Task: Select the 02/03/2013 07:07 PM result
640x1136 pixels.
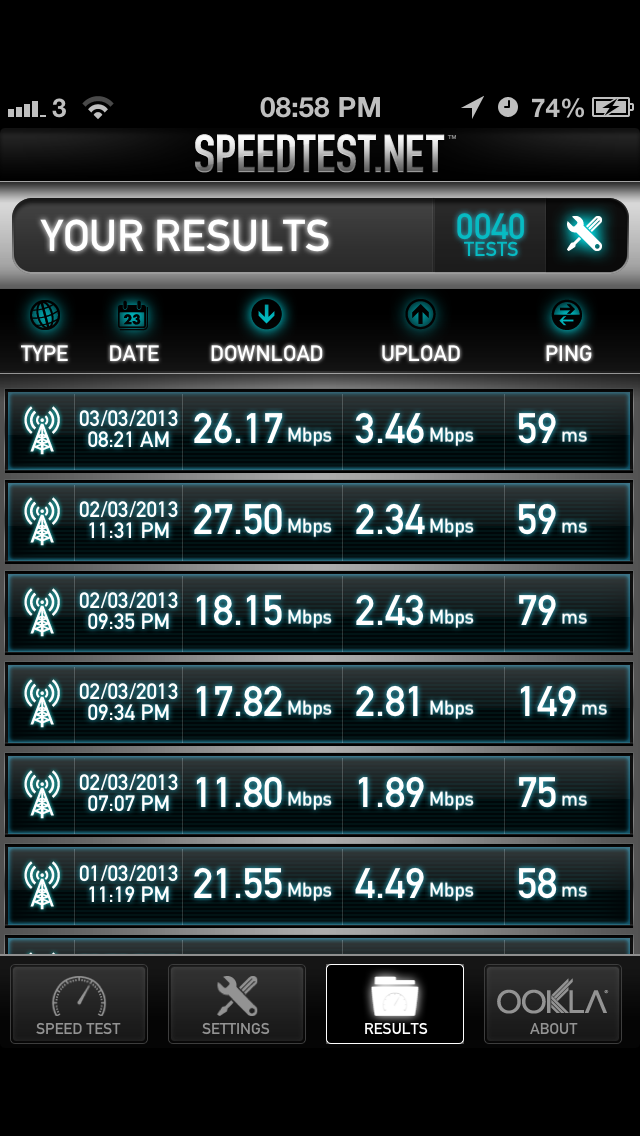Action: [x=319, y=795]
